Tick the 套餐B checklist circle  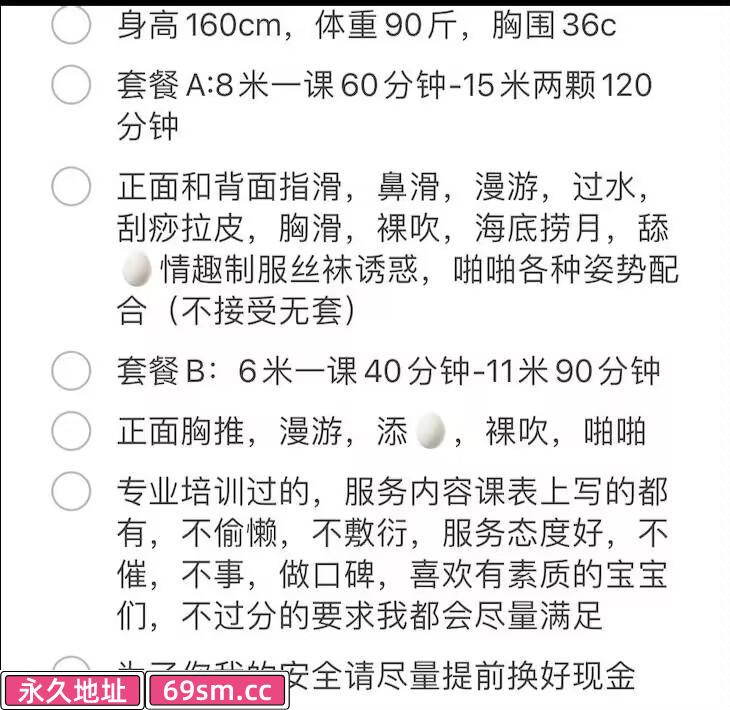pyautogui.click(x=71, y=371)
